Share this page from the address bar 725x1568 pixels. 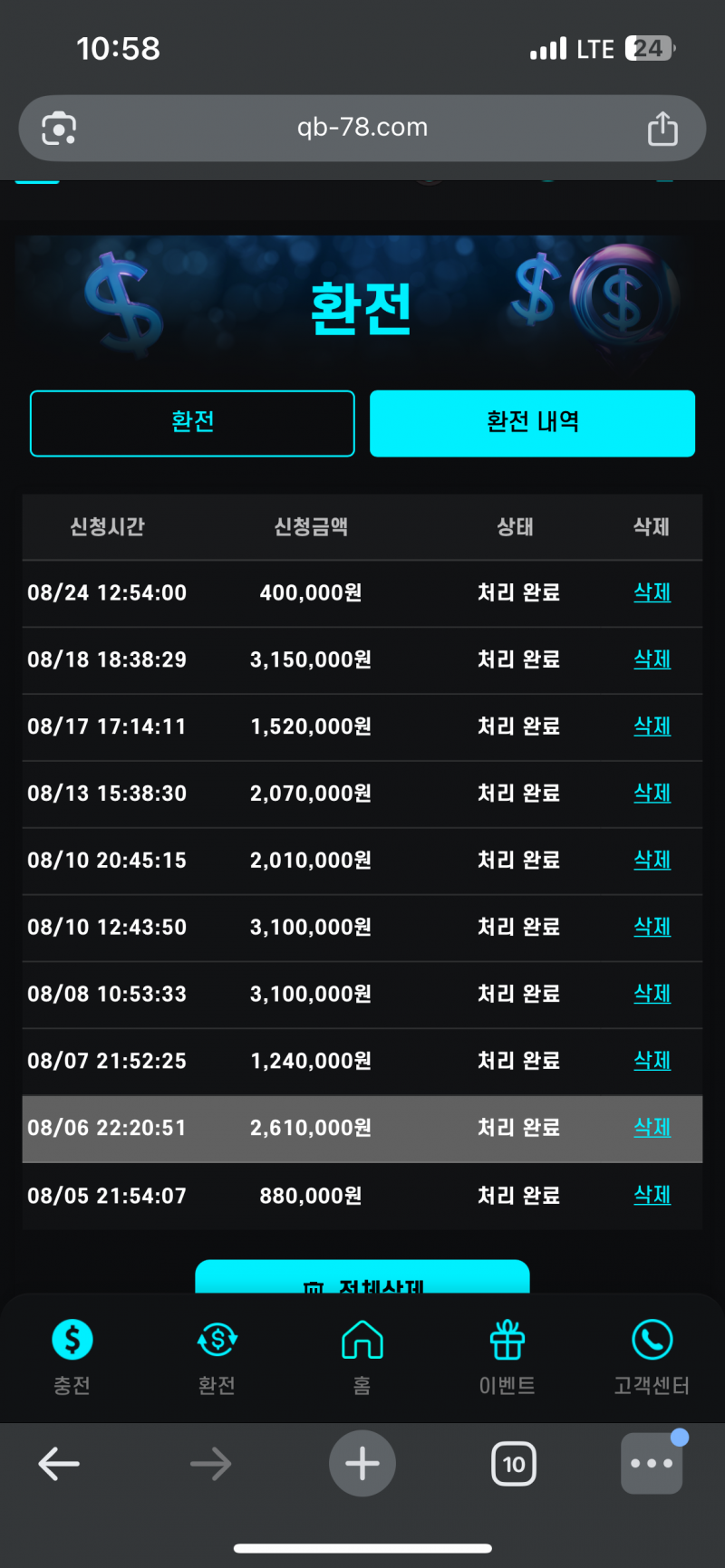(662, 129)
